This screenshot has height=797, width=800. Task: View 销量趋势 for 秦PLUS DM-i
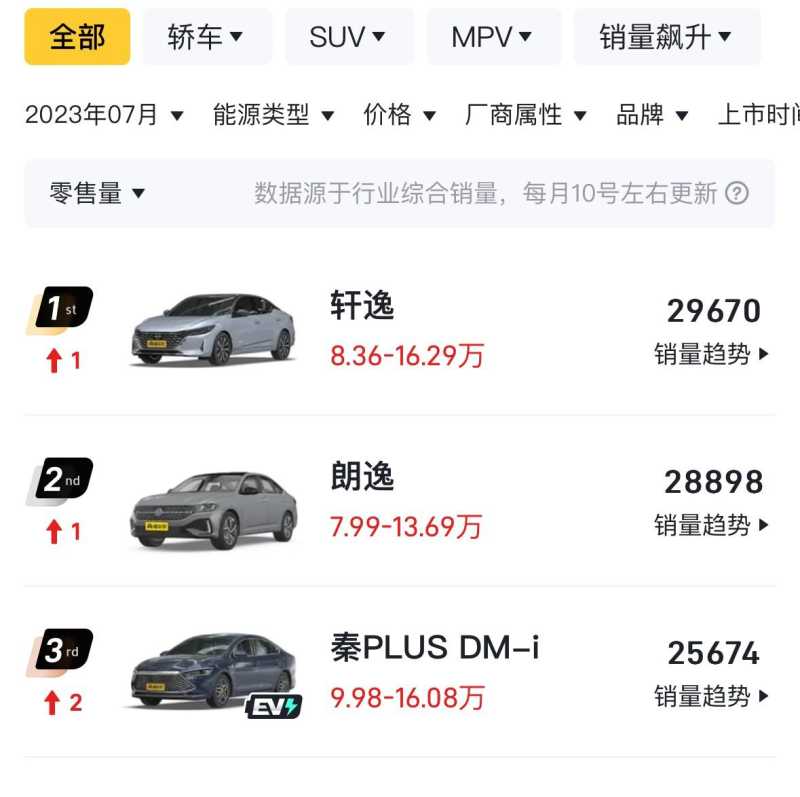[x=712, y=696]
